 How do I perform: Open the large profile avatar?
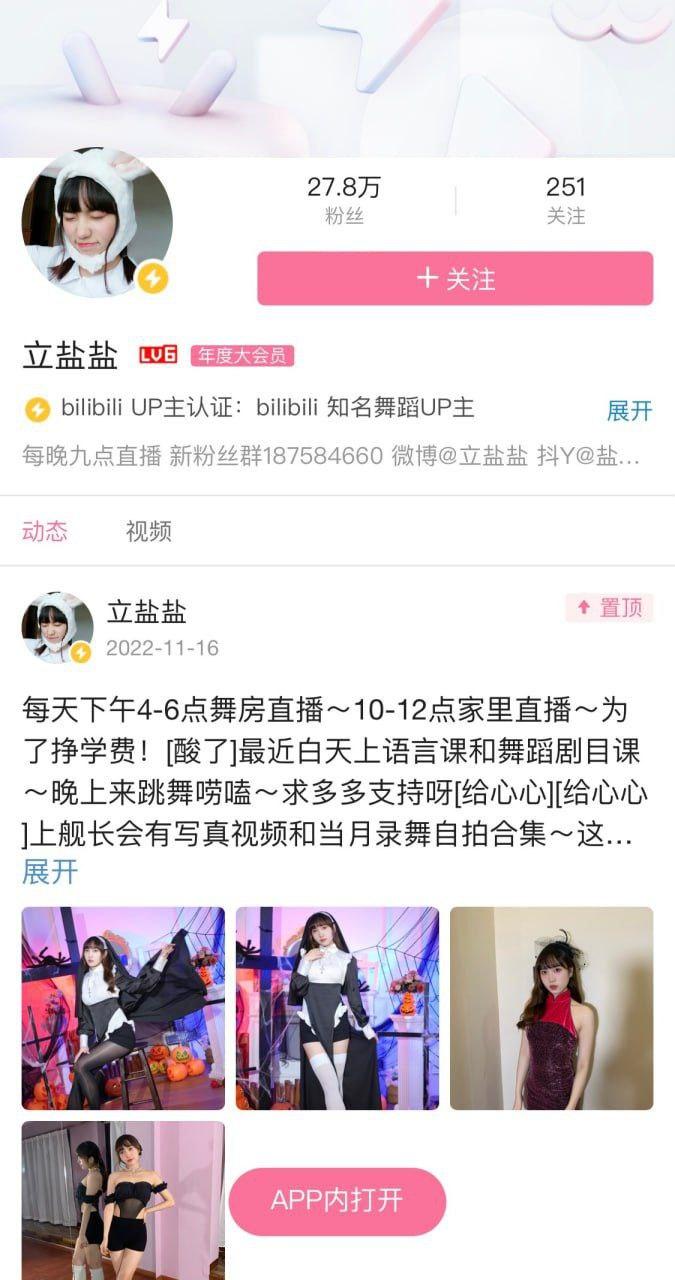pyautogui.click(x=97, y=222)
